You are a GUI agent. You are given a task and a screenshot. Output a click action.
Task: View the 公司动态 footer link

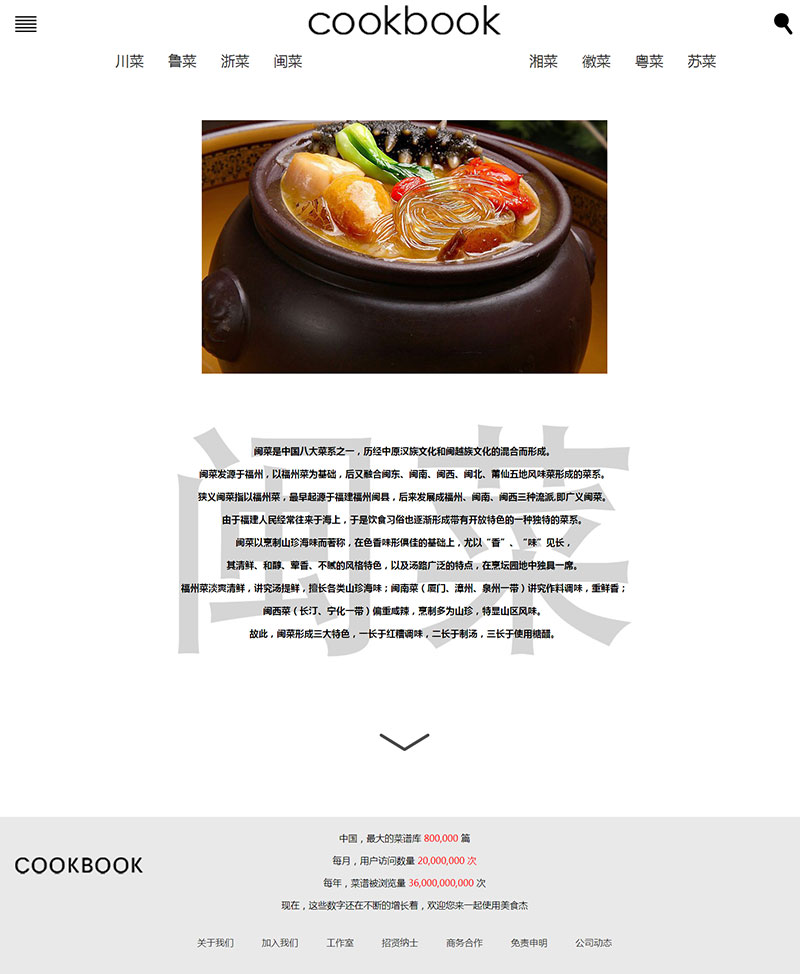coord(593,943)
